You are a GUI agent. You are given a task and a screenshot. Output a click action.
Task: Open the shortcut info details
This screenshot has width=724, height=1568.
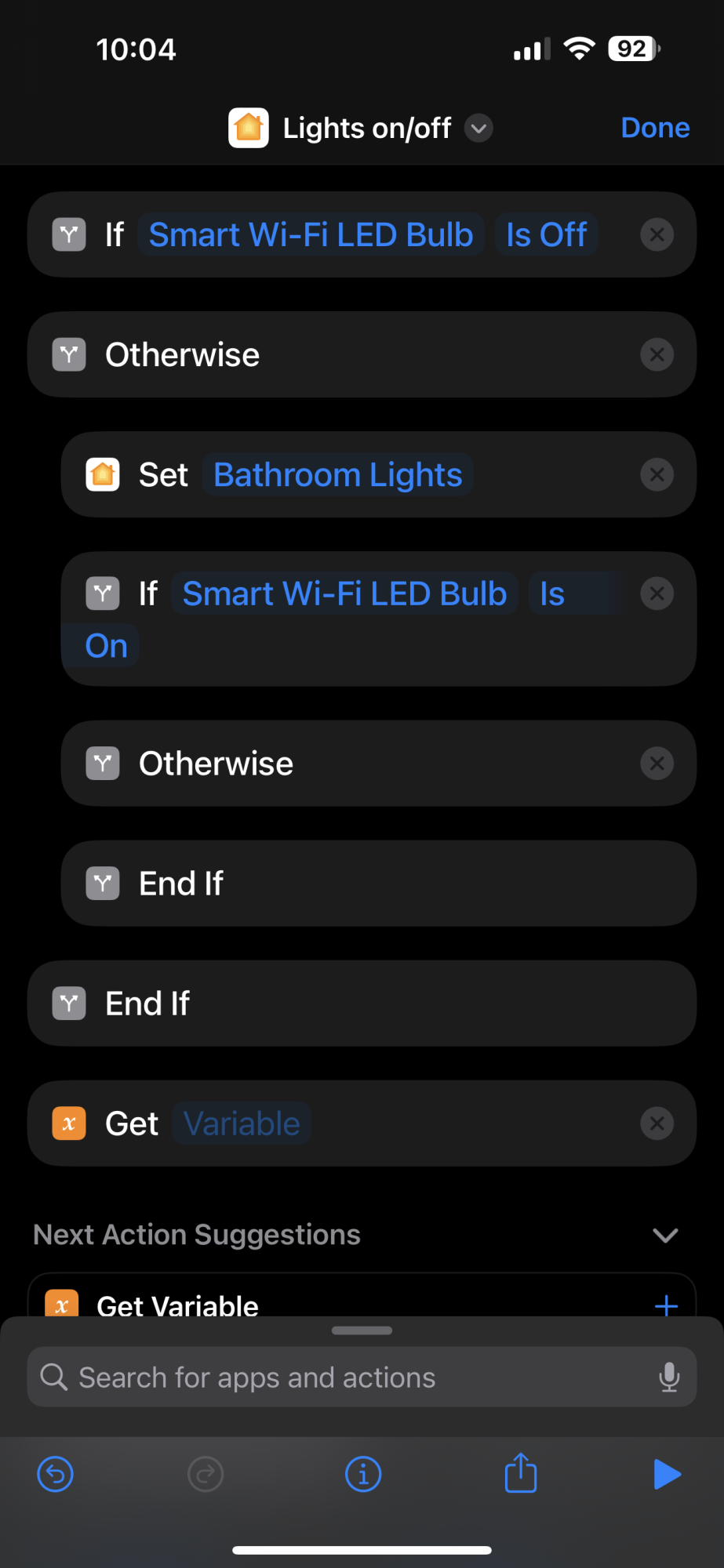[x=363, y=1474]
